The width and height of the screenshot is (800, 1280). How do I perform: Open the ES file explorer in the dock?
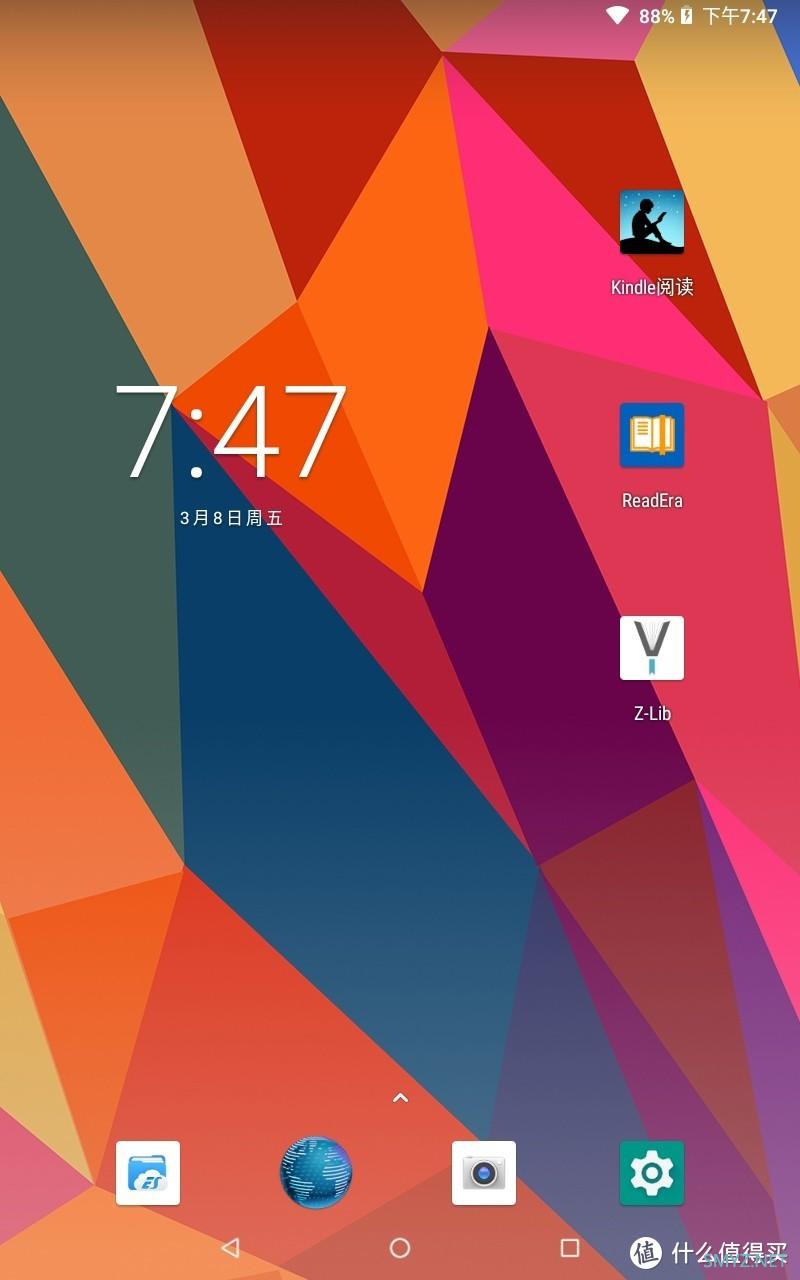coord(148,1173)
